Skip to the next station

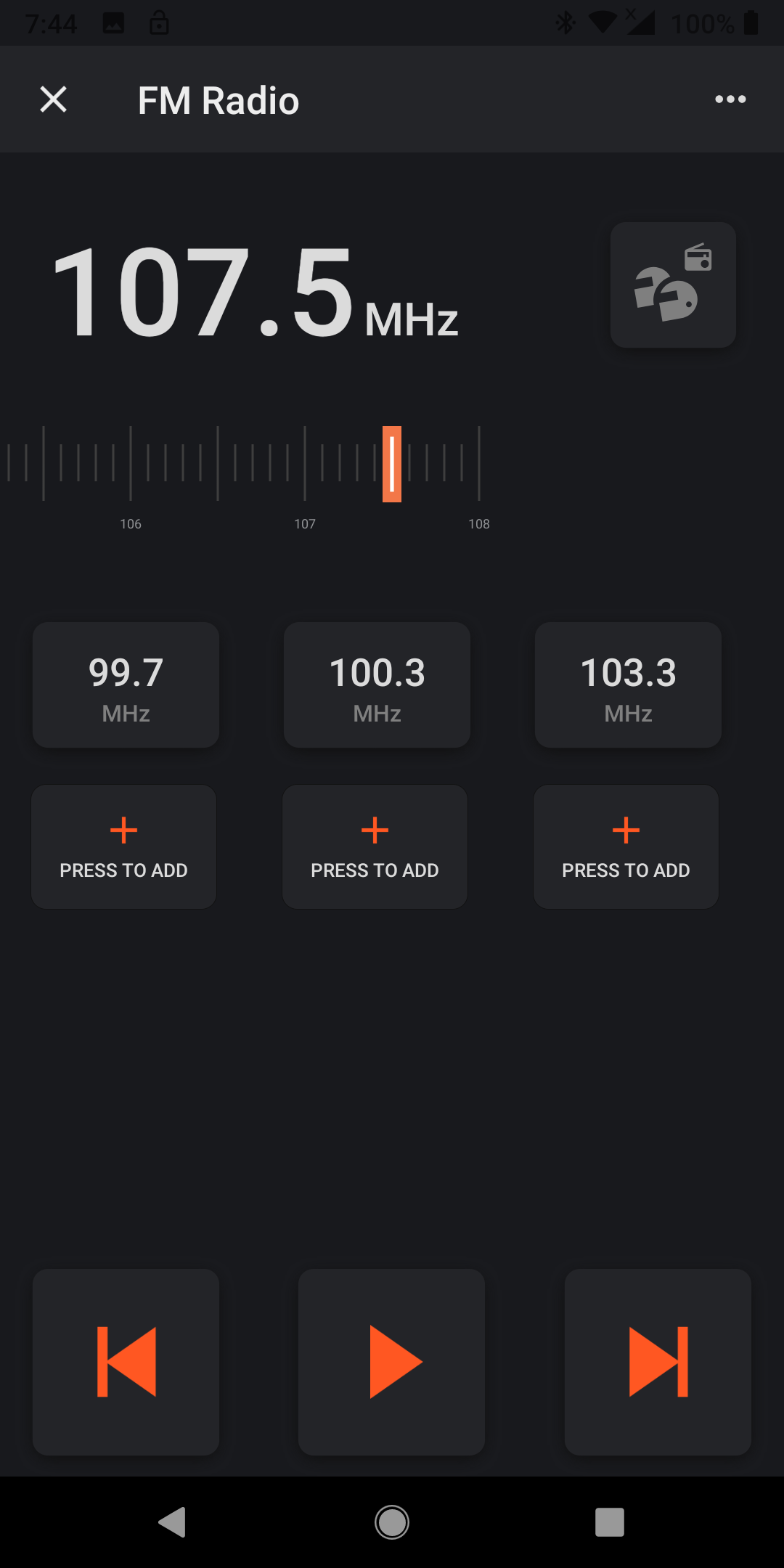tap(658, 1362)
